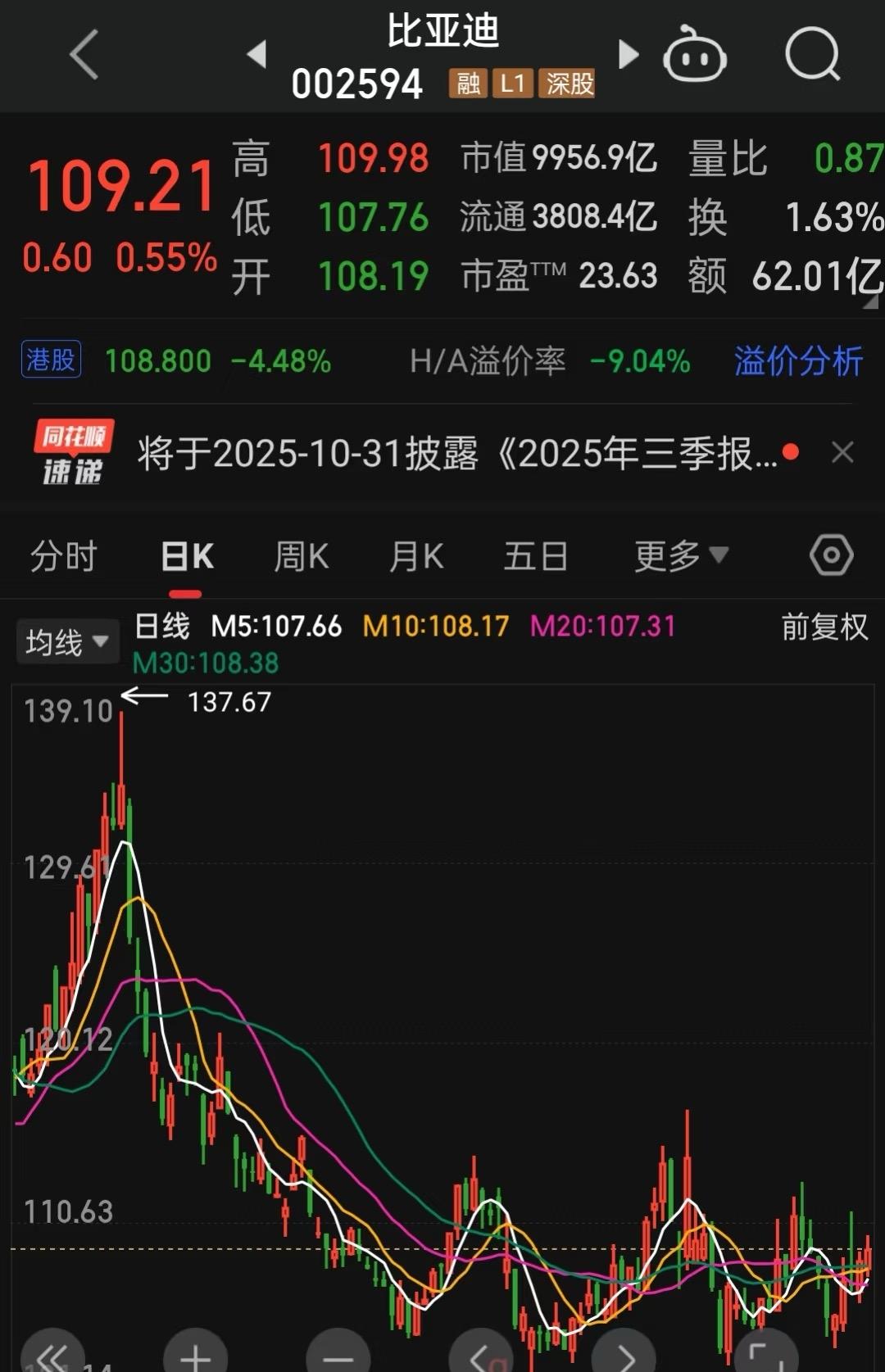Switch to the previous stock
The width and height of the screenshot is (885, 1372).
tap(257, 54)
